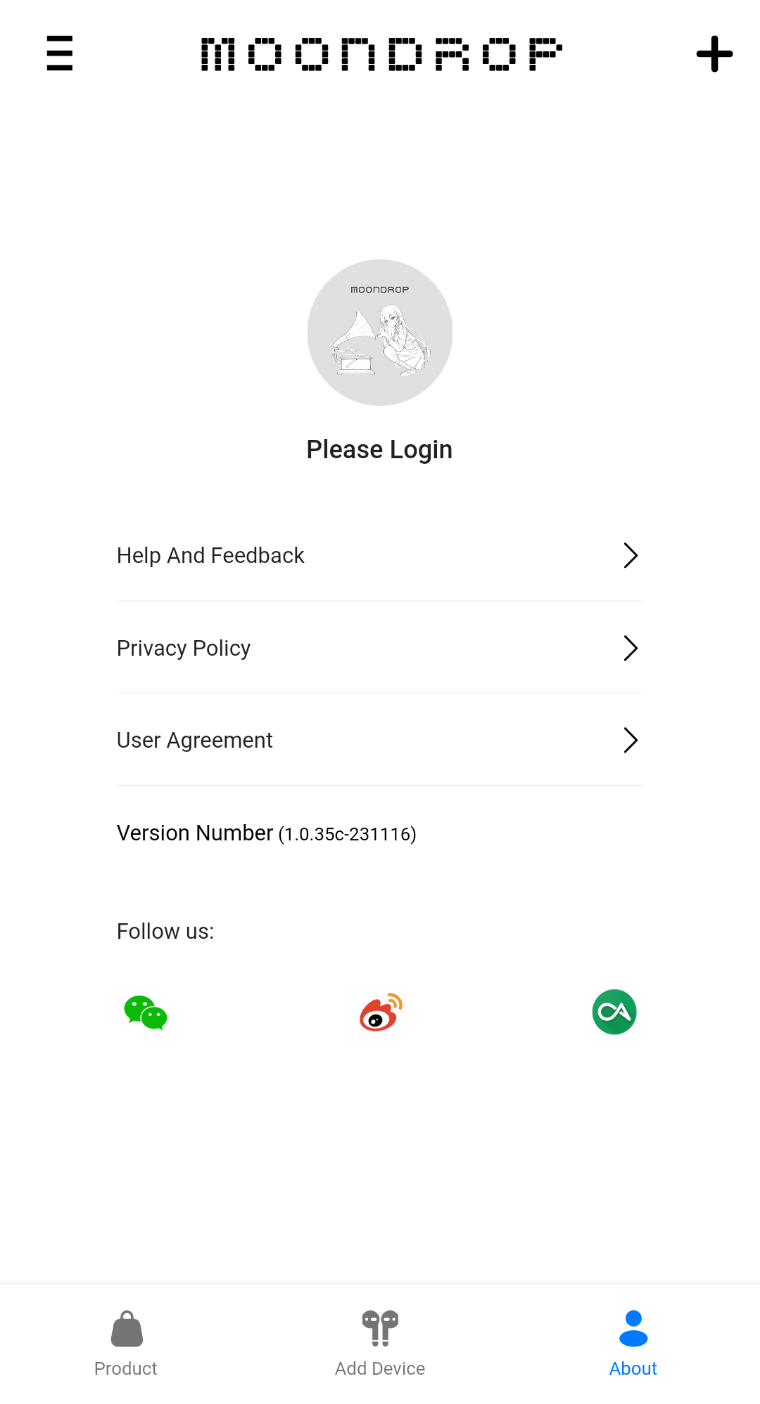The width and height of the screenshot is (760, 1404).
Task: Tap Please Login to sign in
Action: click(379, 450)
